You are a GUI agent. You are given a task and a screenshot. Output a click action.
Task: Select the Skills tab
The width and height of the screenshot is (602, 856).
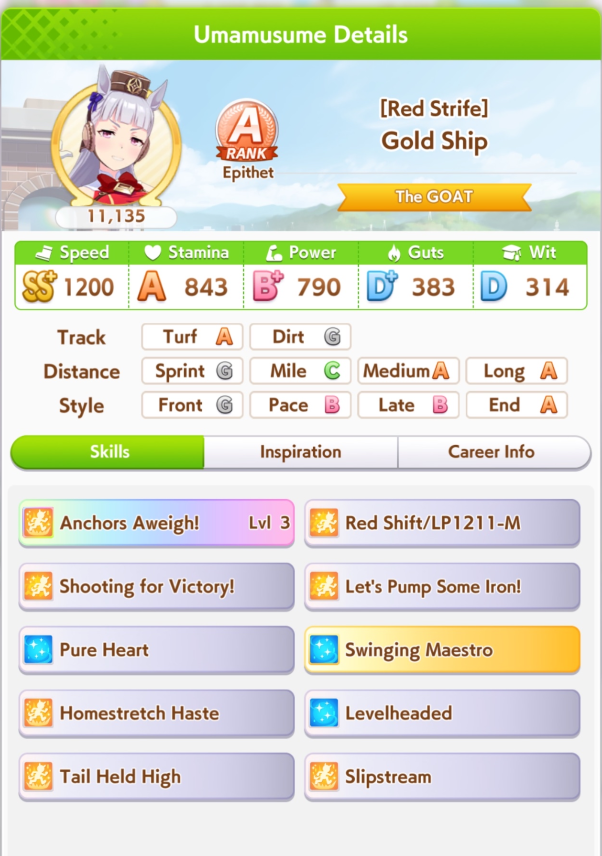[108, 452]
